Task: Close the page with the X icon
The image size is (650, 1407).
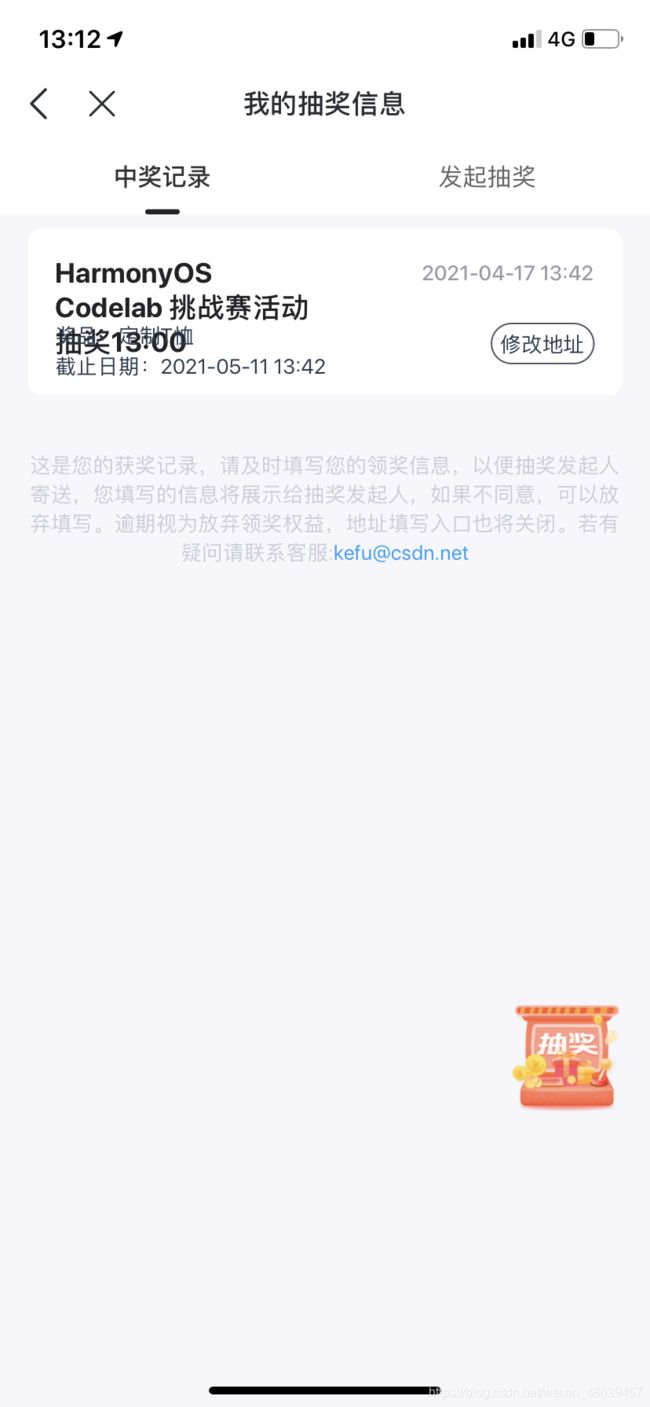Action: click(x=102, y=103)
